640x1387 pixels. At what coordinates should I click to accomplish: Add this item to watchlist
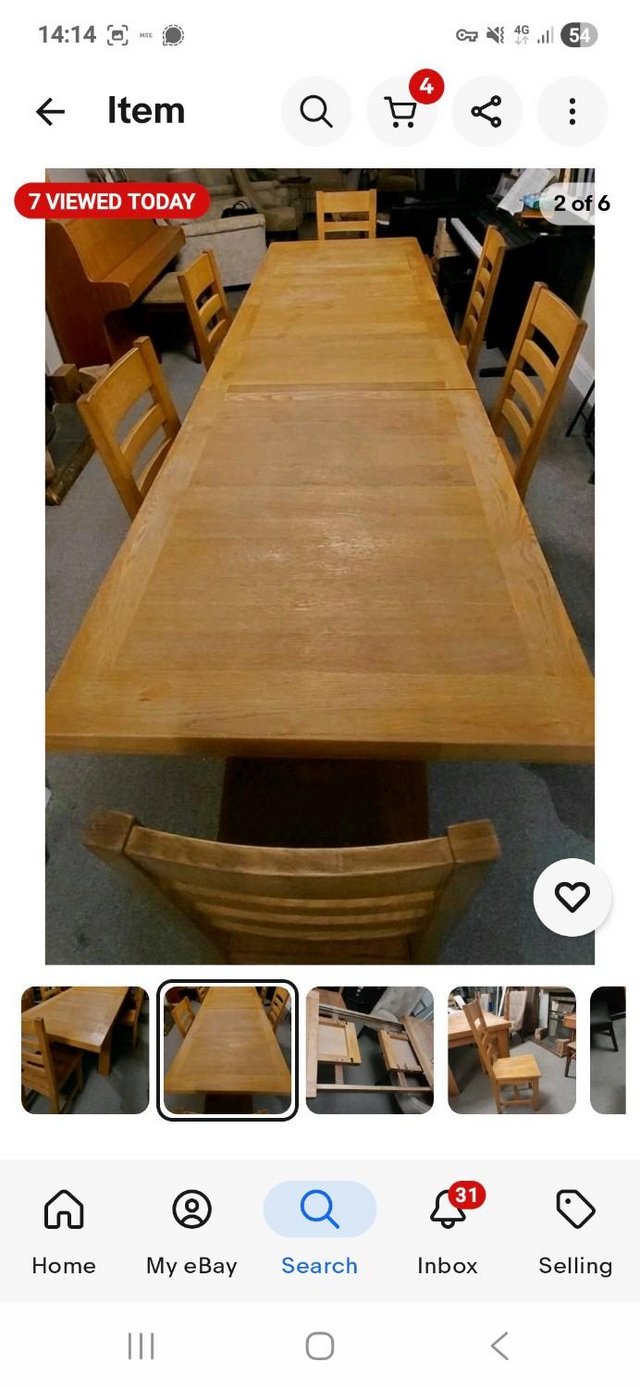[572, 897]
